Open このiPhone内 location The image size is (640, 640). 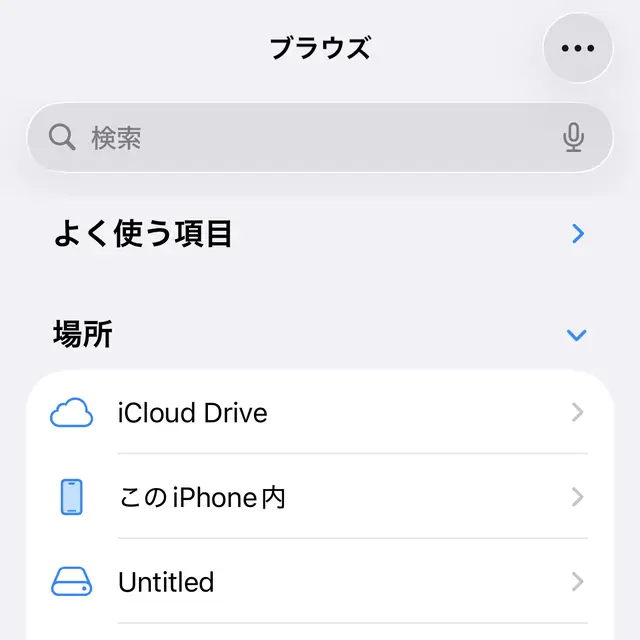tap(320, 497)
